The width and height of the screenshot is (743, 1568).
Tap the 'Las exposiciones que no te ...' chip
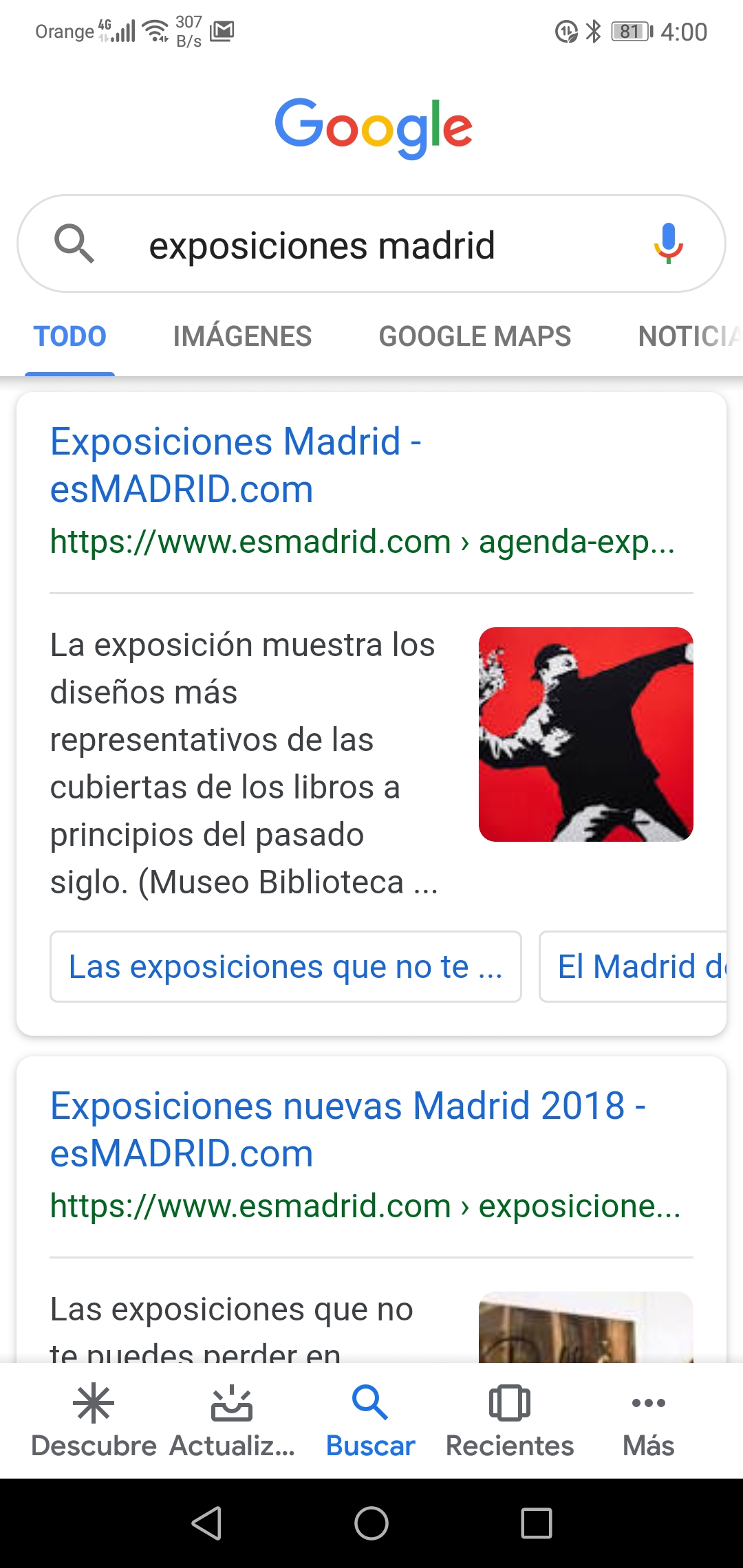coord(286,966)
